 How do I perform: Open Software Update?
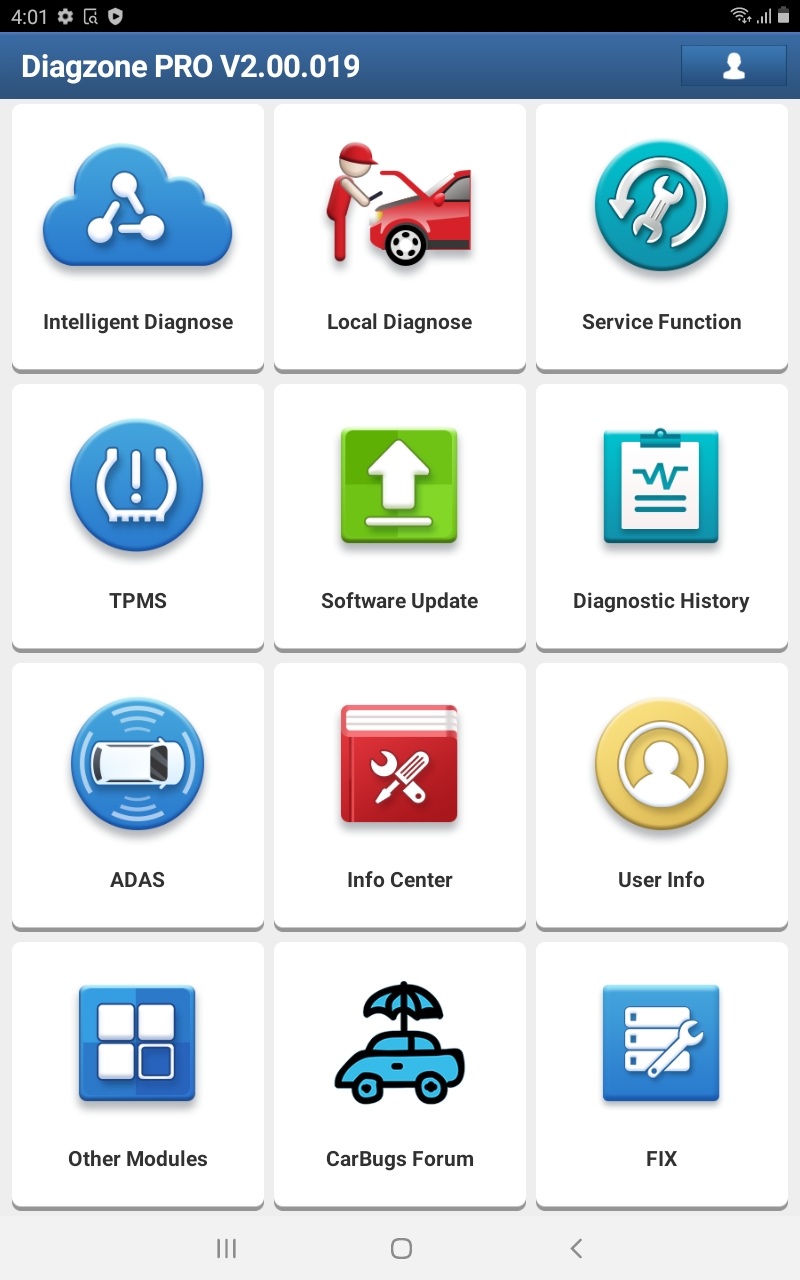coord(400,516)
